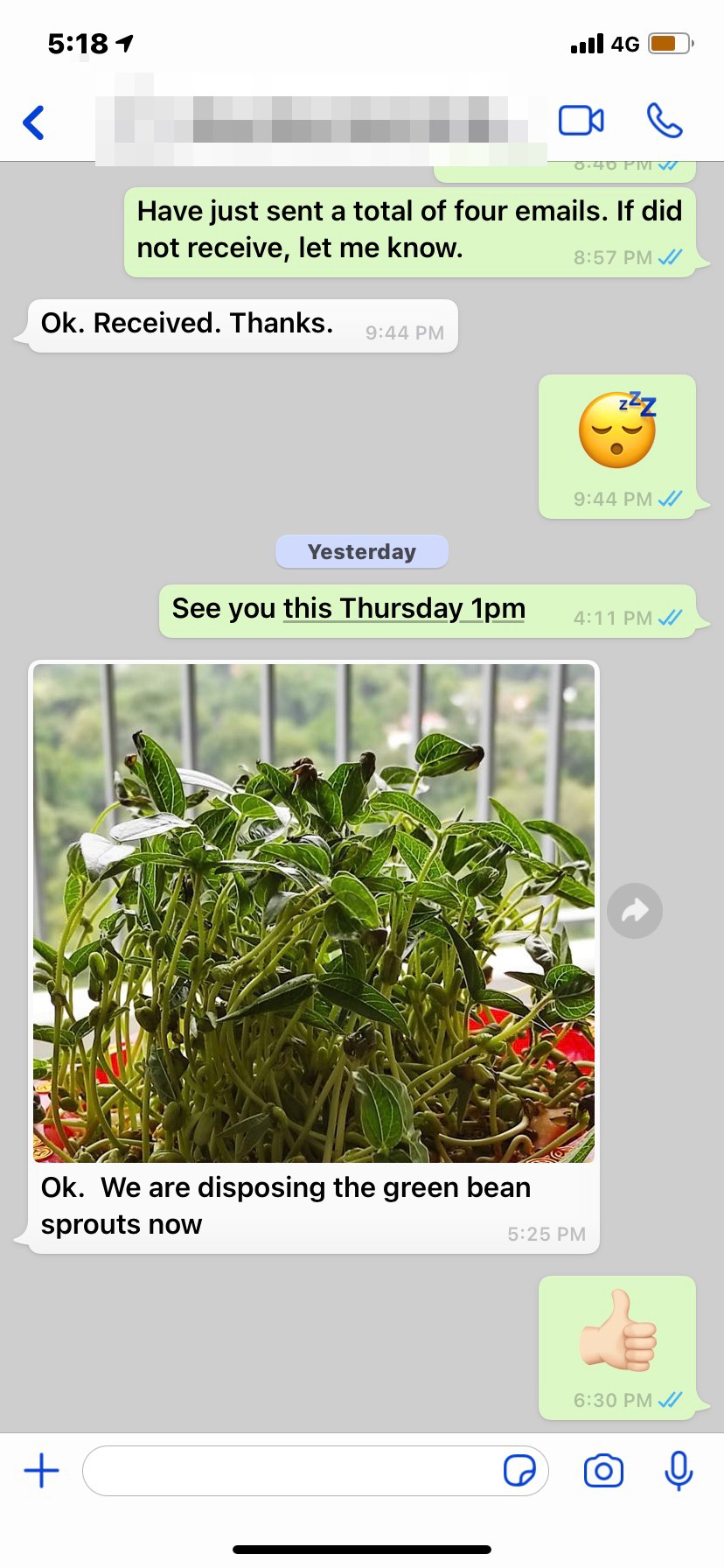Start a voice call
The image size is (724, 1568).
(665, 121)
